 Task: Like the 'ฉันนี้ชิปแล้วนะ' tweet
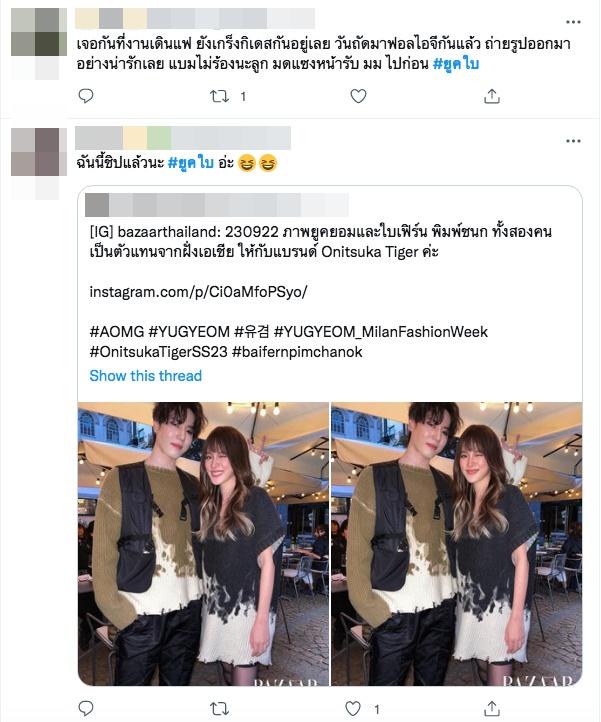[357, 708]
